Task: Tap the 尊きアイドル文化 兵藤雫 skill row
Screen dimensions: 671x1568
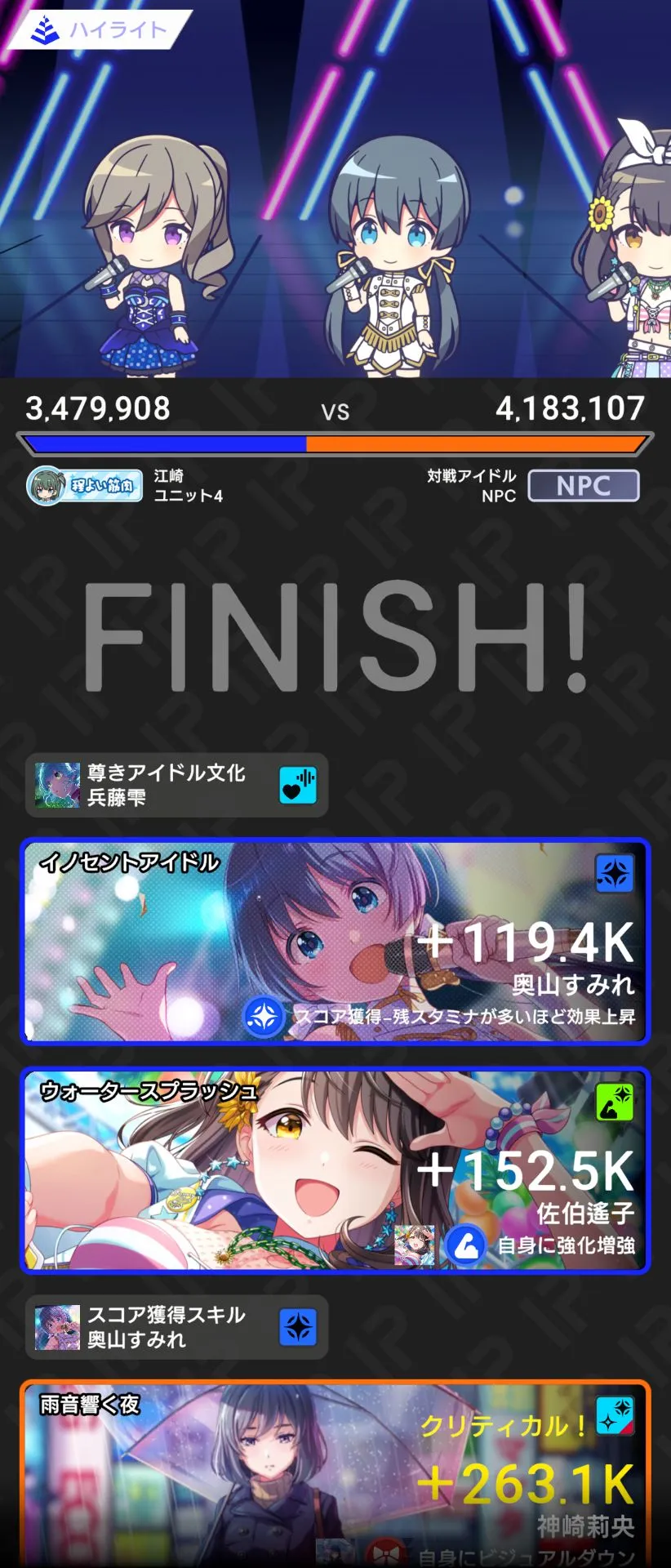Action: pyautogui.click(x=176, y=785)
